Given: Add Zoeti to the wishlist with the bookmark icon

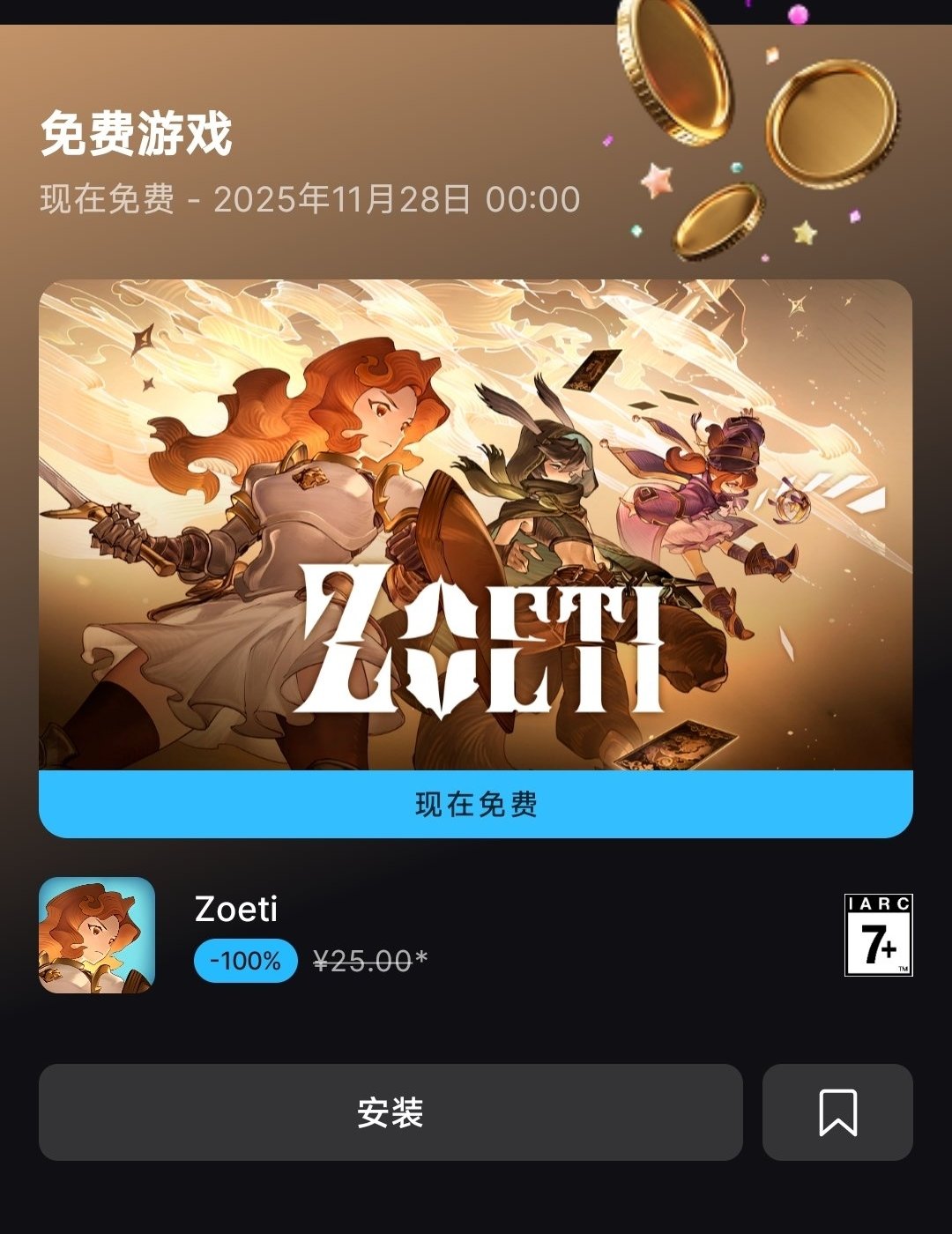Looking at the screenshot, I should pyautogui.click(x=837, y=1112).
